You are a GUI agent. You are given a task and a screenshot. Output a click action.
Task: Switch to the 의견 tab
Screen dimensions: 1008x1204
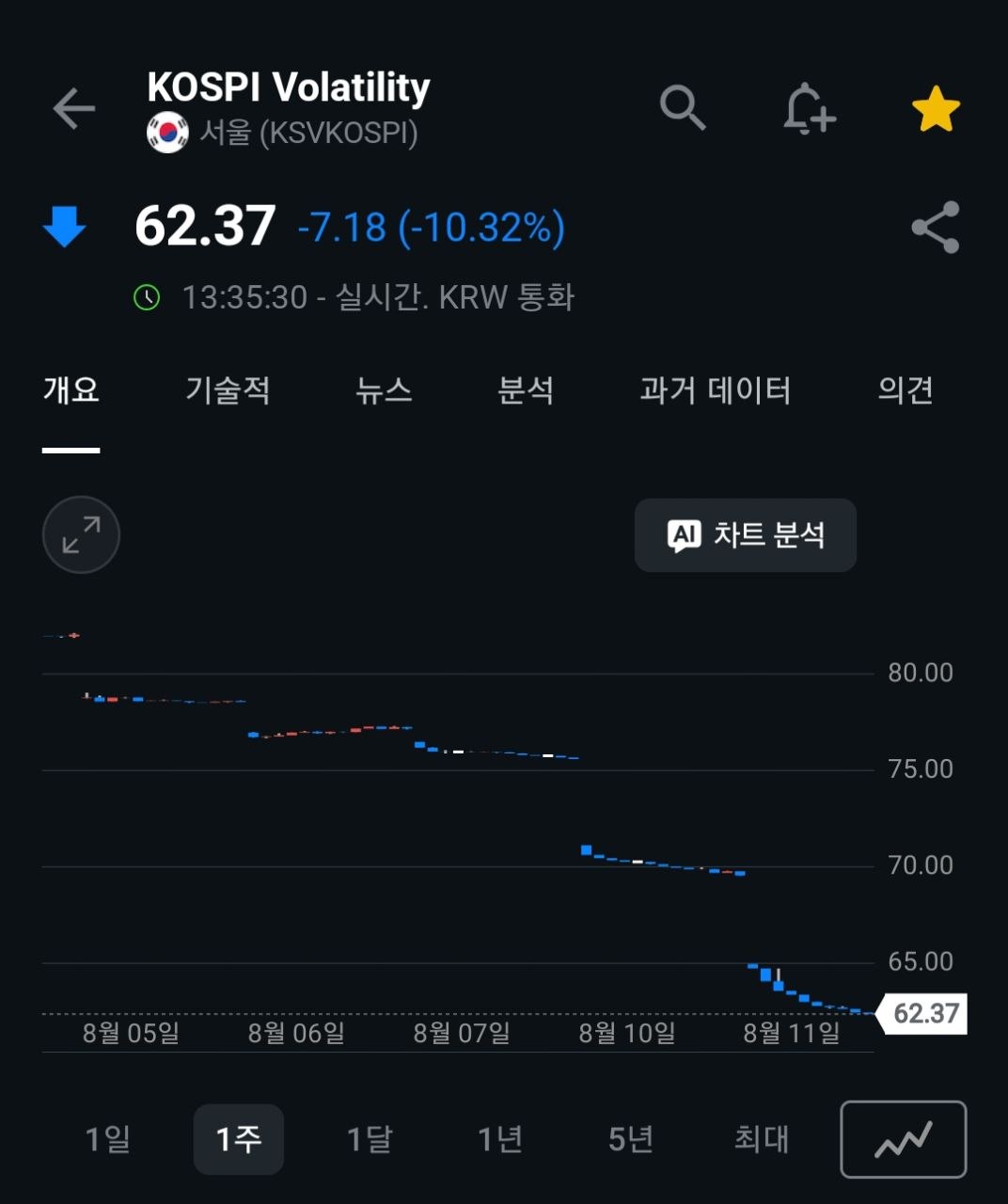pyautogui.click(x=906, y=389)
